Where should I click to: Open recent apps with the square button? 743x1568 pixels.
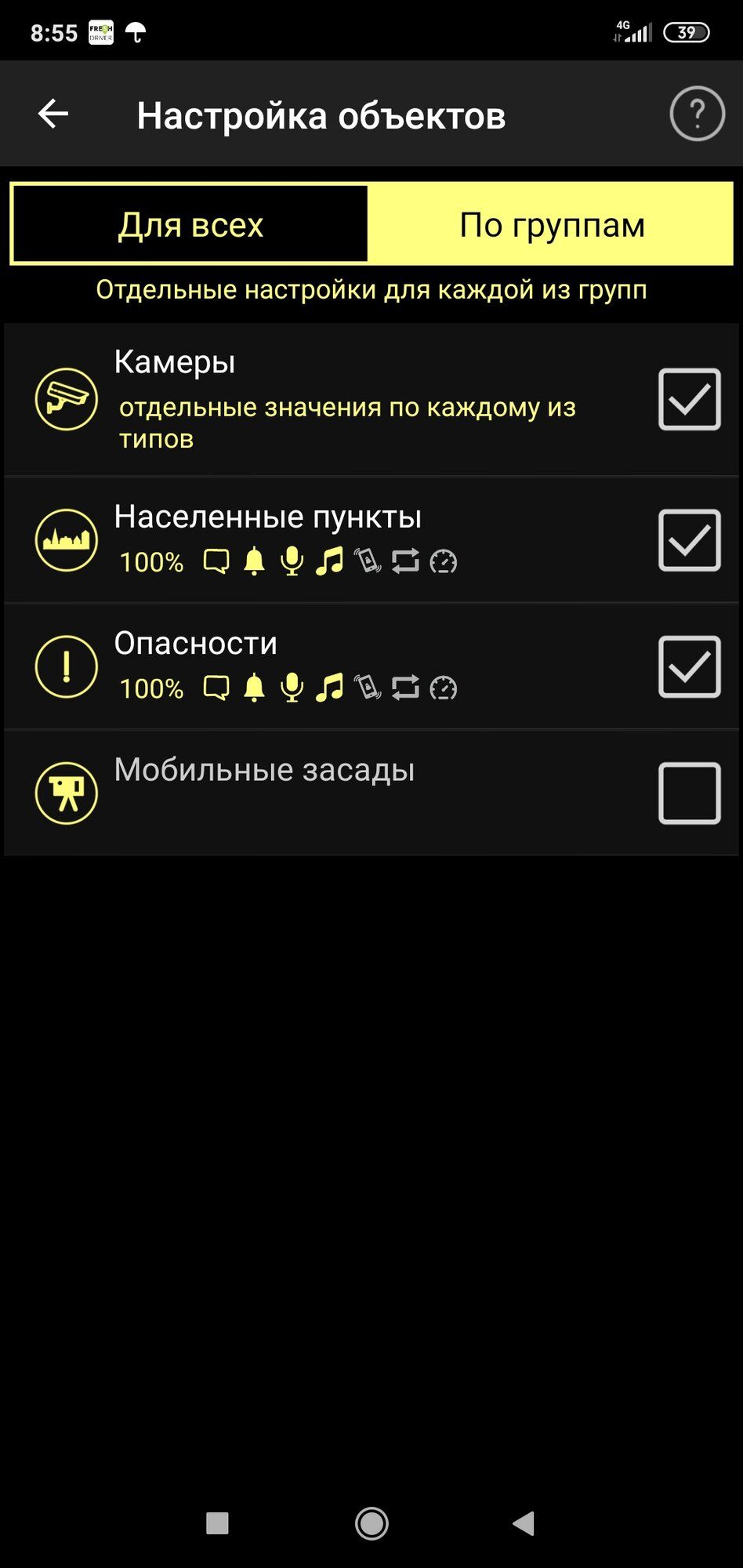217,1523
